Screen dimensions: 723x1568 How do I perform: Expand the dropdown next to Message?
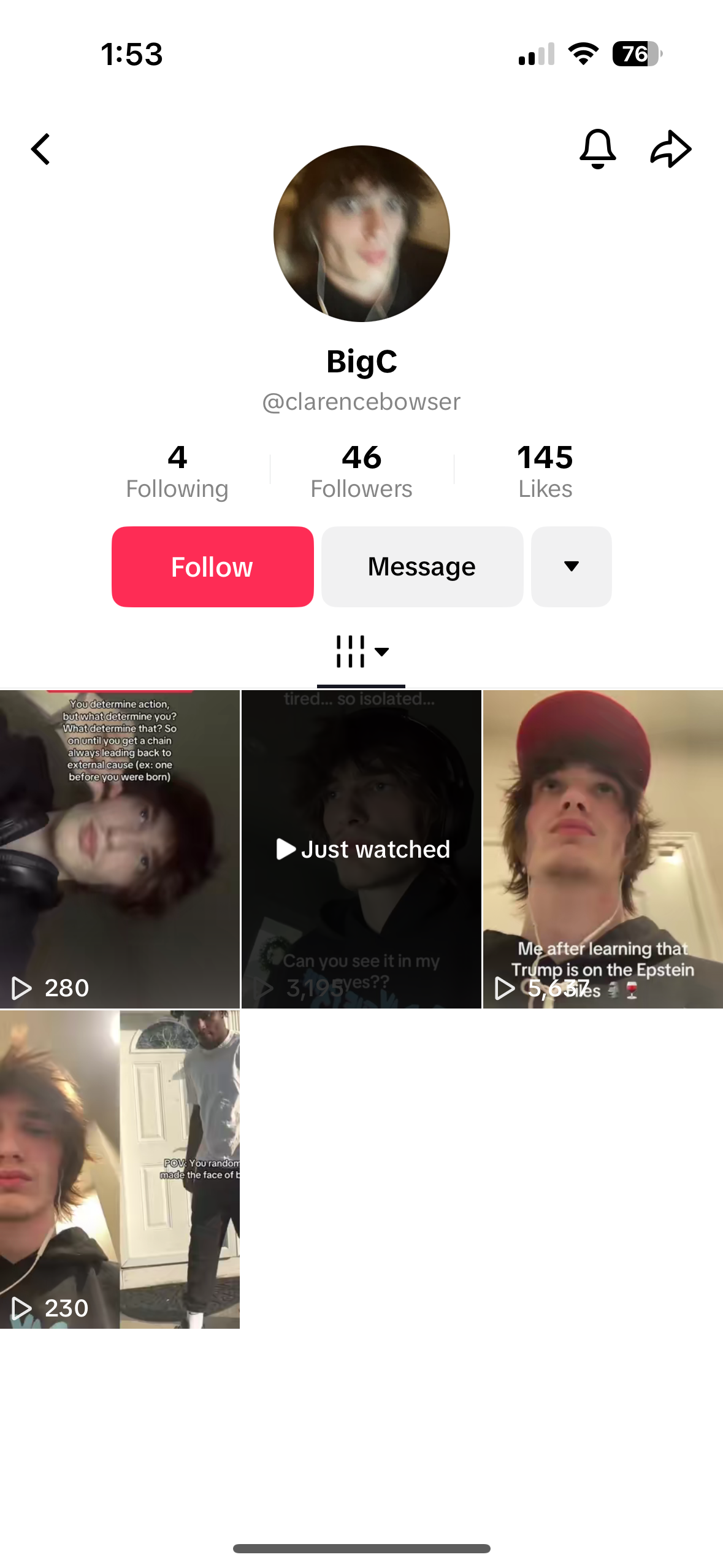tap(571, 566)
